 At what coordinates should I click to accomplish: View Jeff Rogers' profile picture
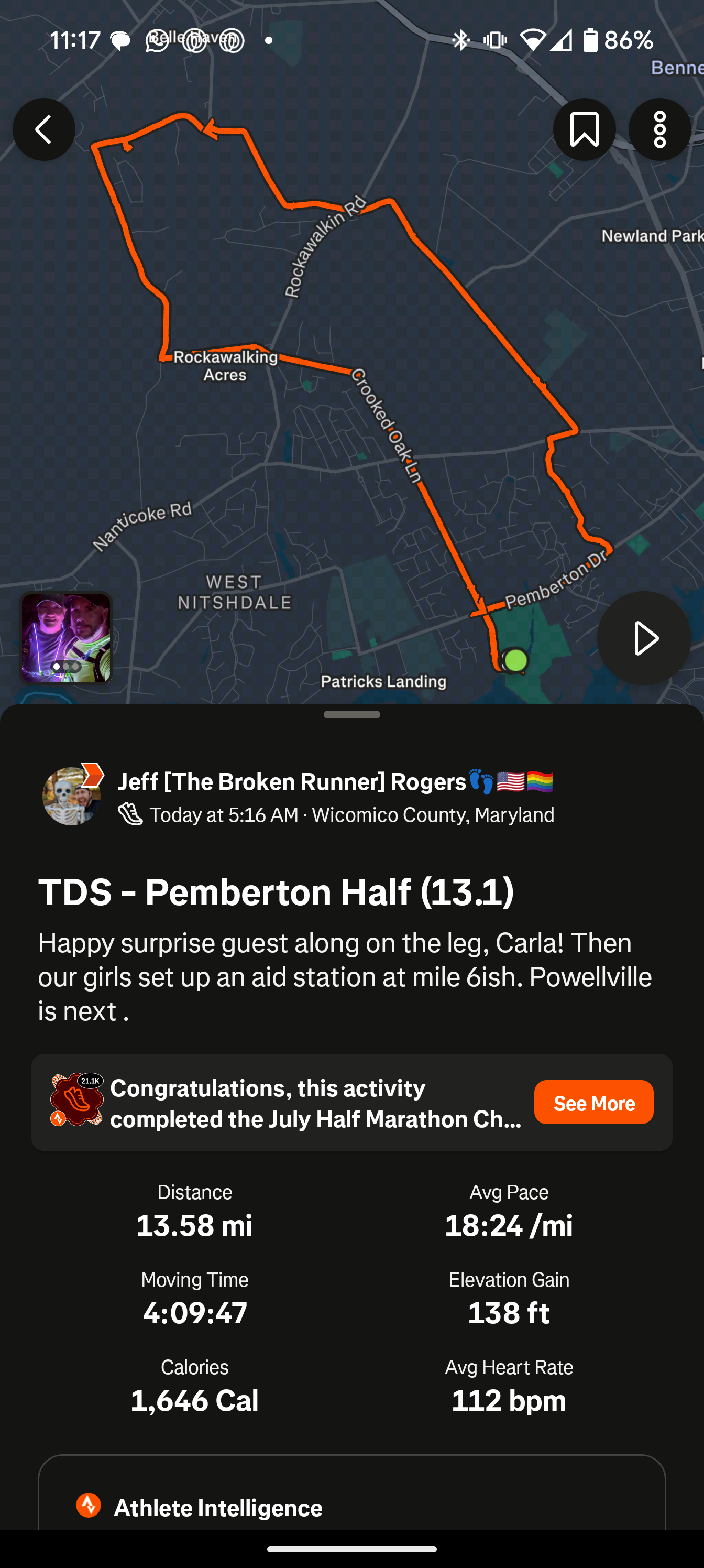[72, 795]
